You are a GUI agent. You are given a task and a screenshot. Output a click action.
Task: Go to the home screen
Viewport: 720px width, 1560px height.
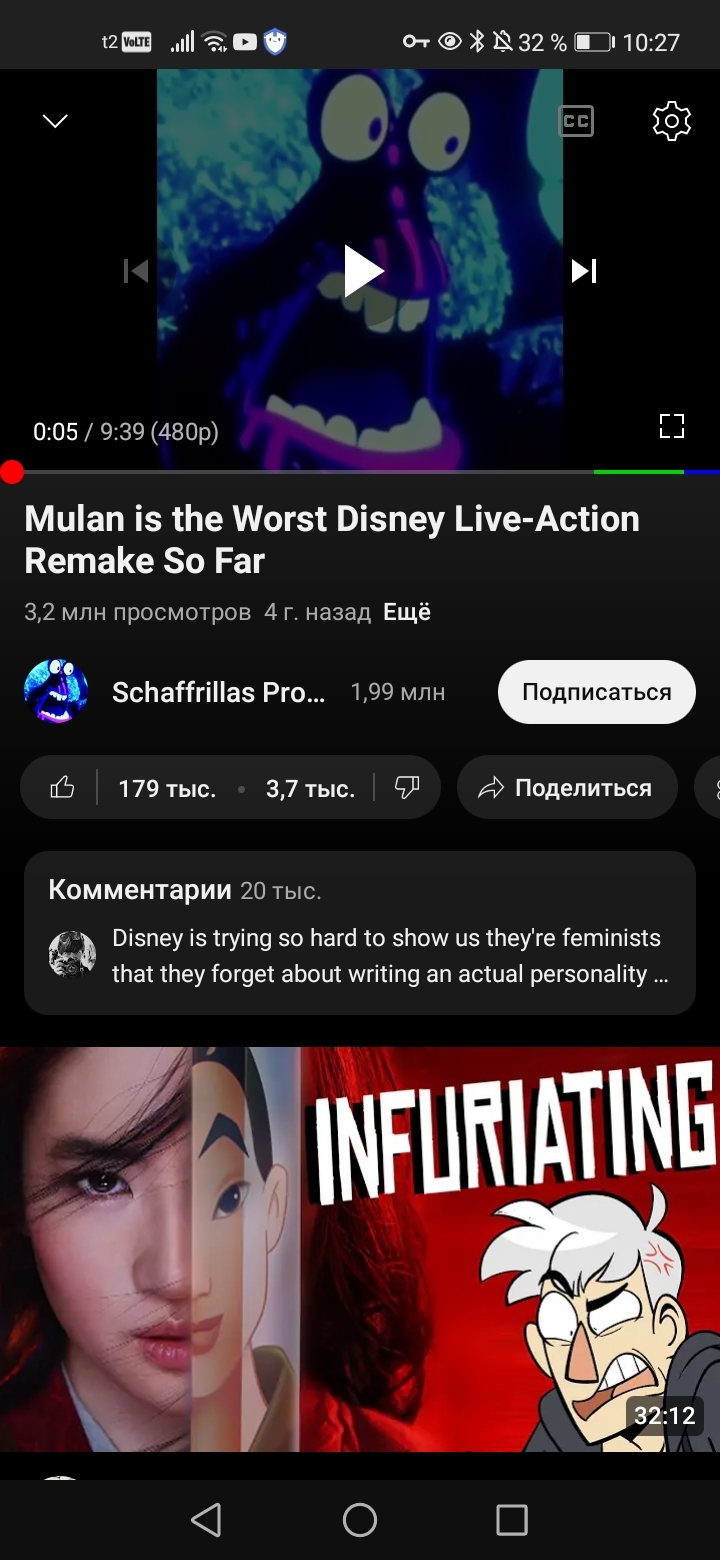(x=360, y=1520)
